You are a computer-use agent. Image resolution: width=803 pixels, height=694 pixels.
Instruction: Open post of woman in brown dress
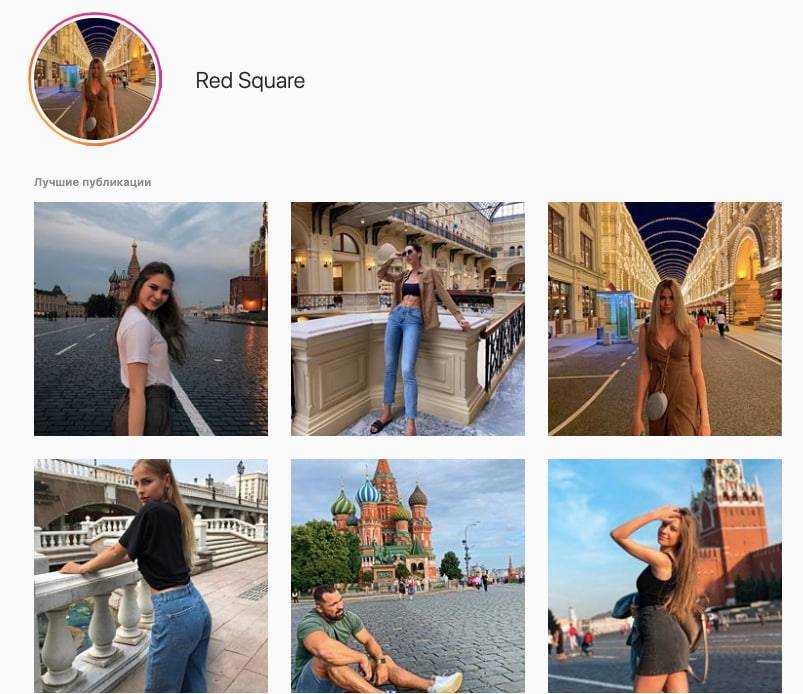[665, 319]
